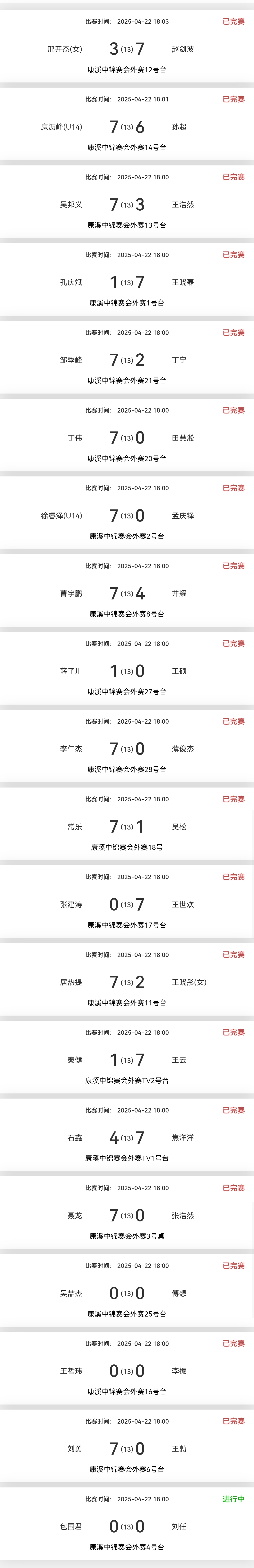Select the match 李仁杰 versus 薄俊杰
This screenshot has height=1568, width=254.
(127, 749)
